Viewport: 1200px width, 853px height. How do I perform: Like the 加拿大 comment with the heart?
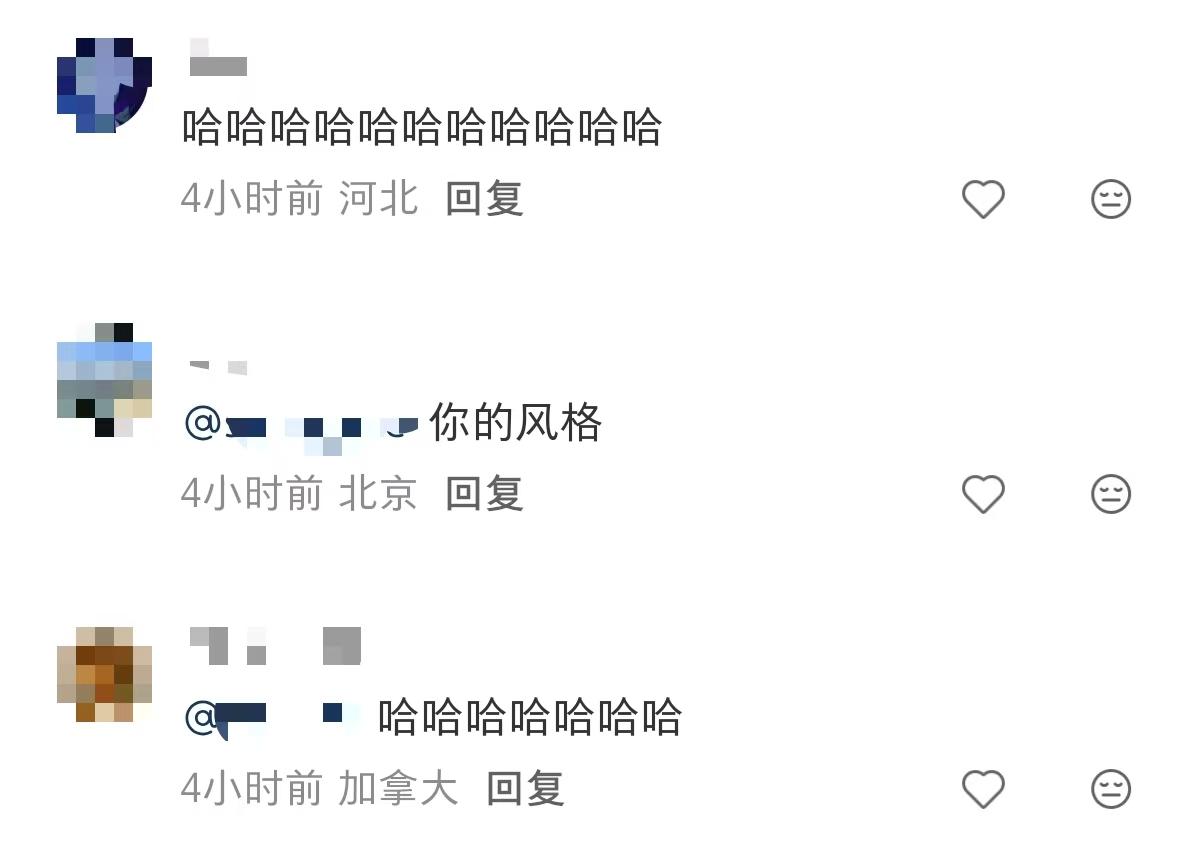coord(982,790)
